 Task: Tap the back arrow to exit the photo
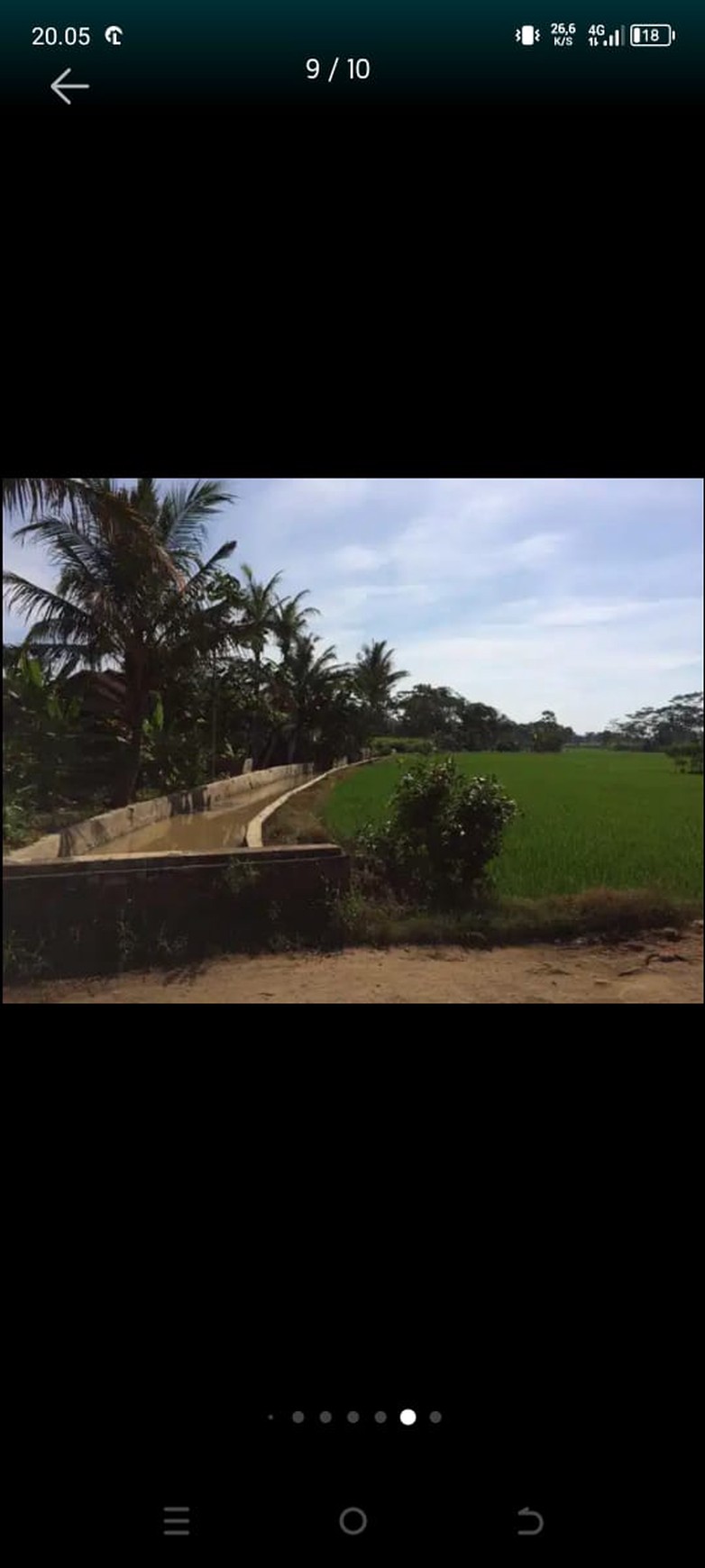click(68, 87)
